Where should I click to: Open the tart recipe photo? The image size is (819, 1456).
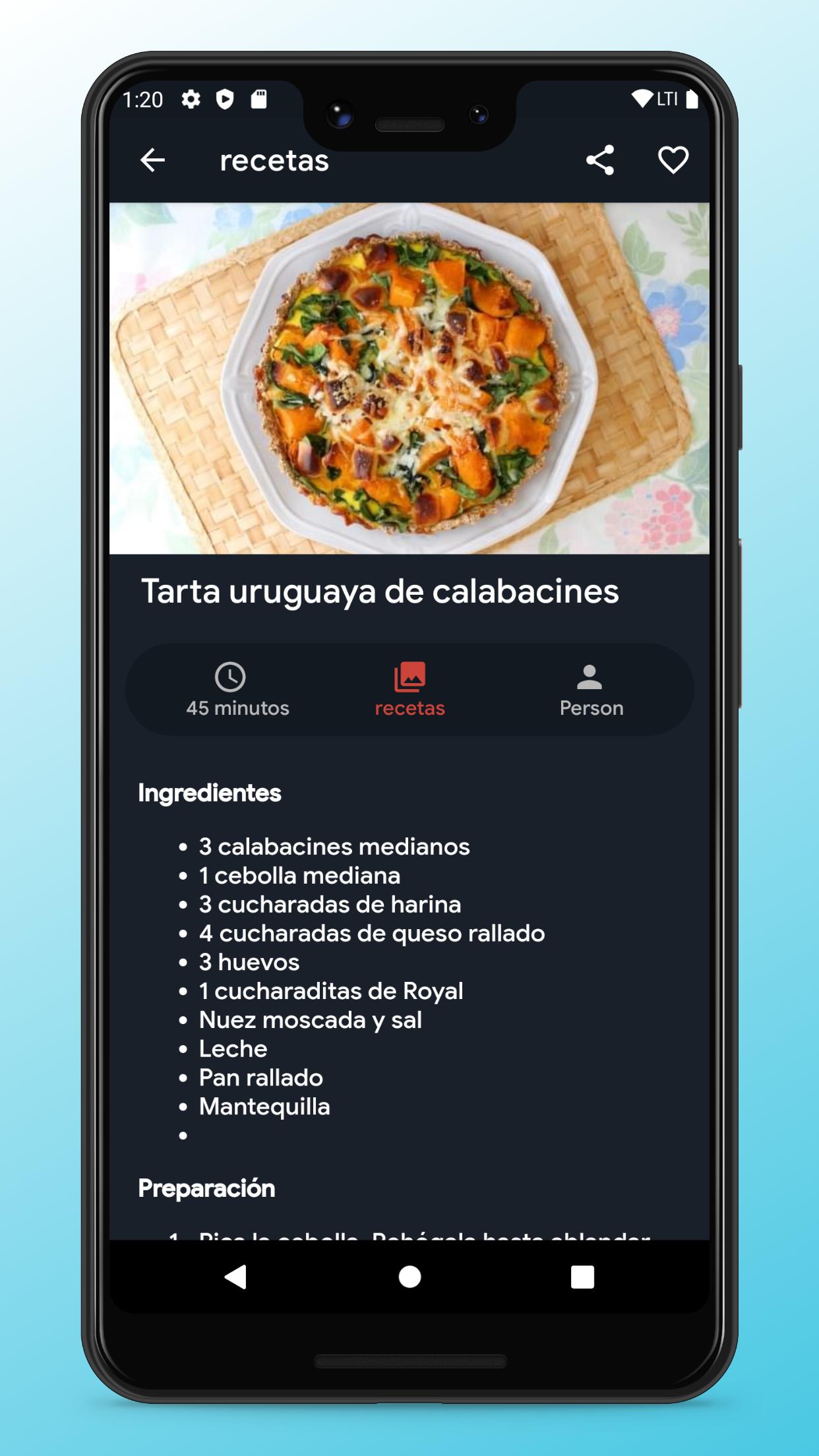pyautogui.click(x=409, y=378)
